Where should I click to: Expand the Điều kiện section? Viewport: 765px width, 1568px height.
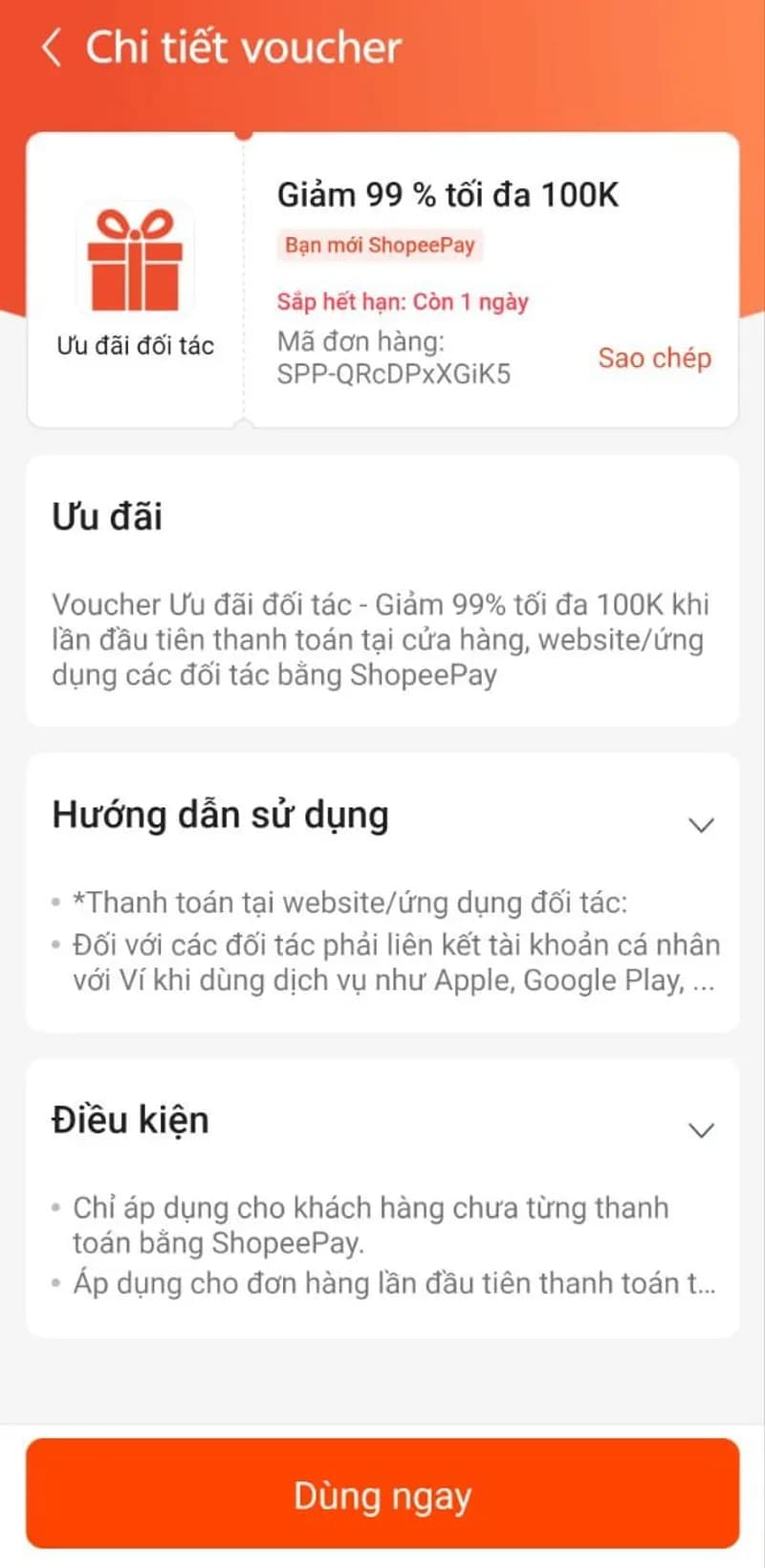click(701, 1130)
